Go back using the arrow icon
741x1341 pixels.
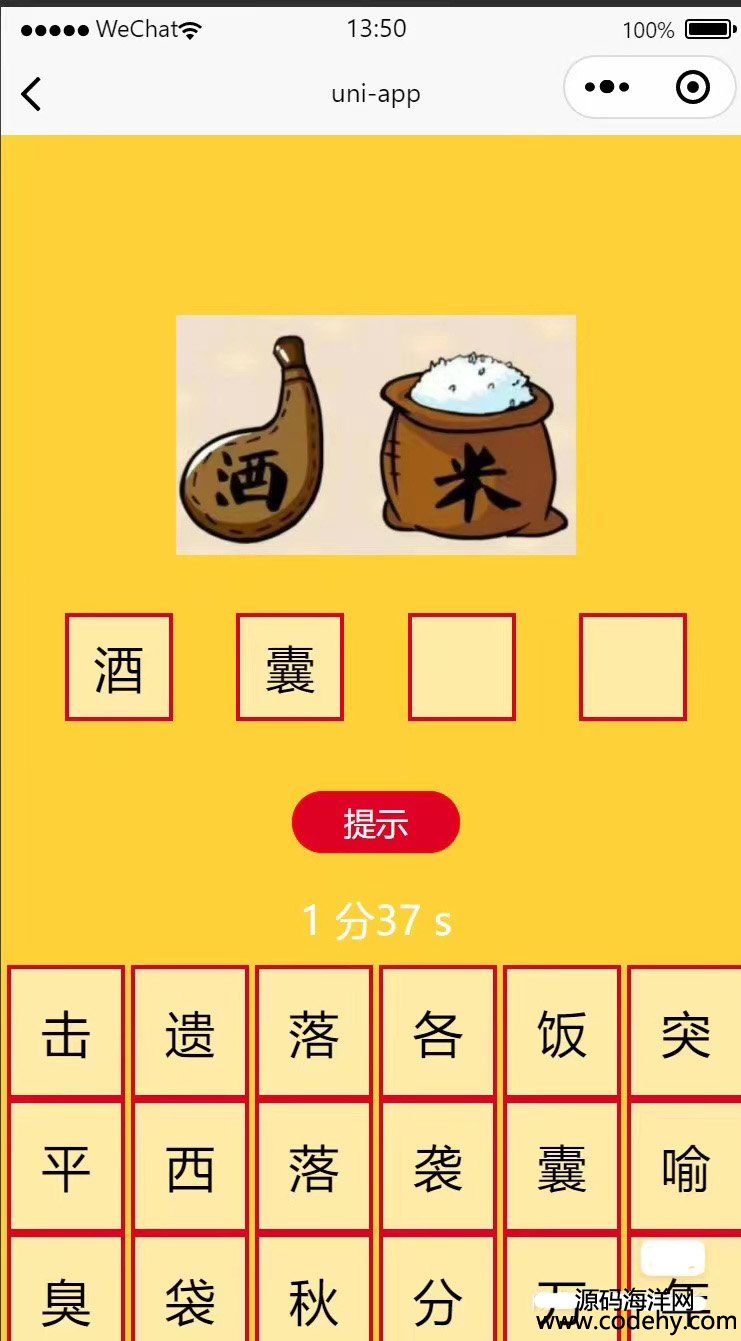[31, 94]
